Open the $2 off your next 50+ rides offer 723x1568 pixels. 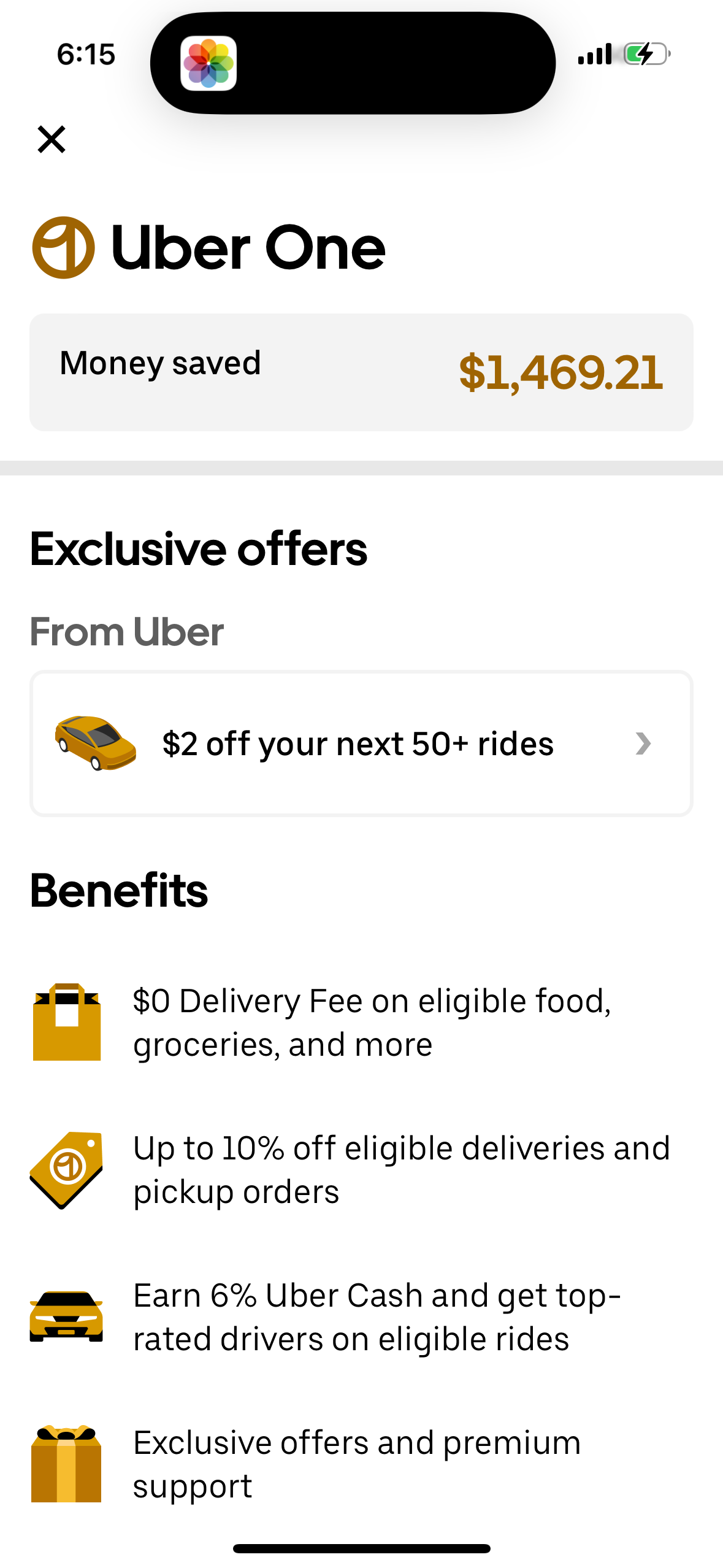click(358, 743)
